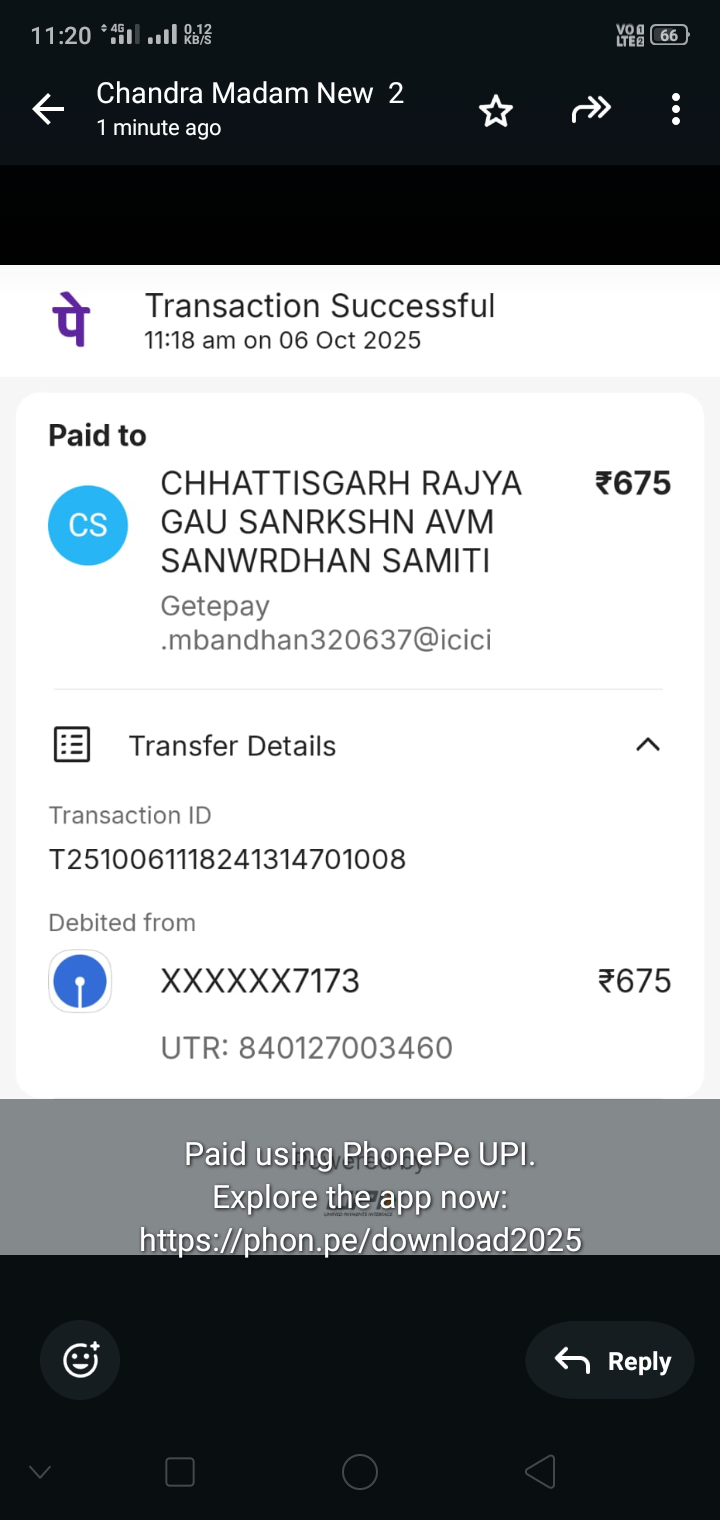Screen dimensions: 720x1520
Task: Go back to the chat
Action: (48, 110)
